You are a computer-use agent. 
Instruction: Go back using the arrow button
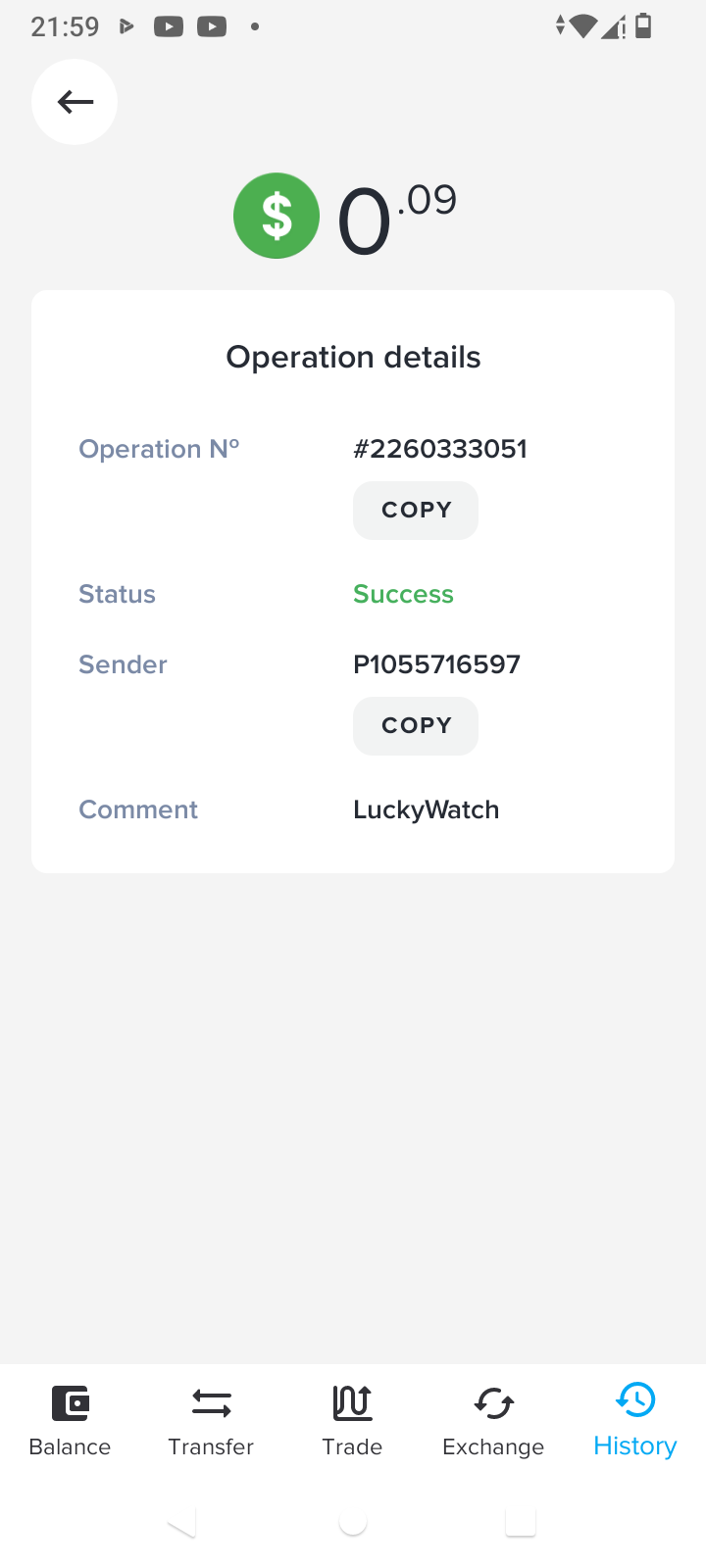[75, 102]
